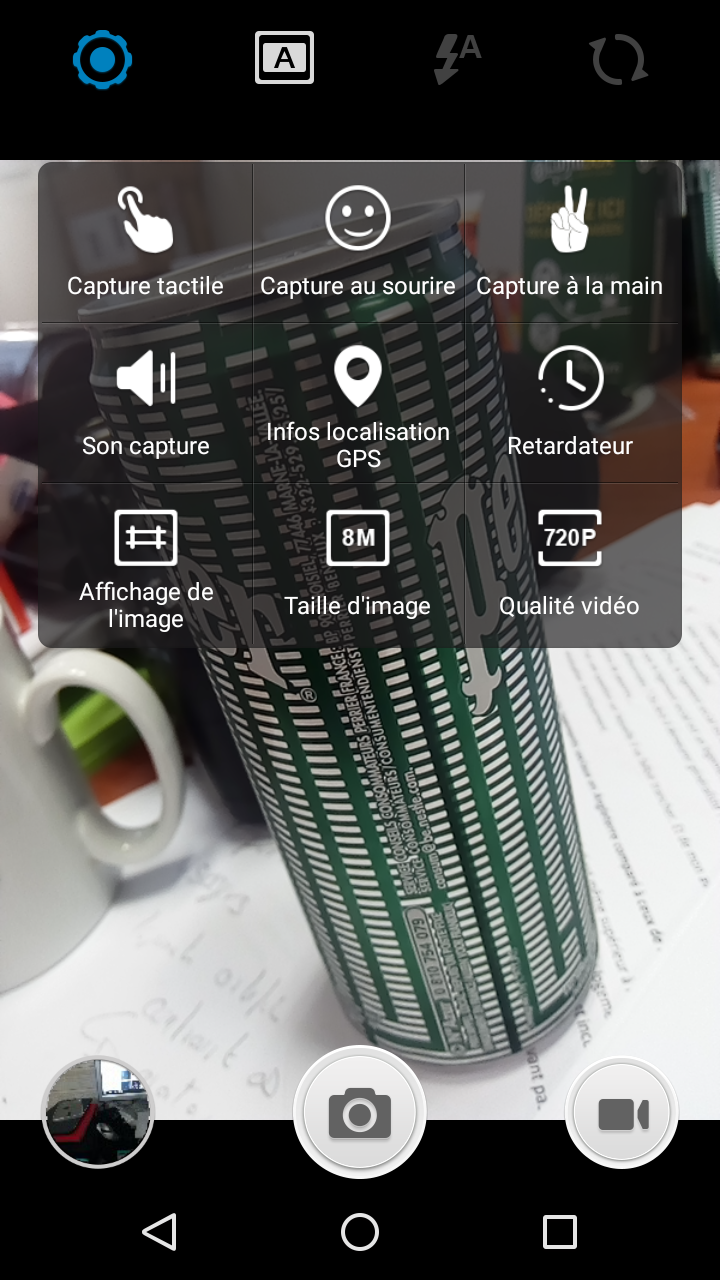Viewport: 720px width, 1280px height.
Task: Toggle Capture tactile option
Action: click(146, 242)
